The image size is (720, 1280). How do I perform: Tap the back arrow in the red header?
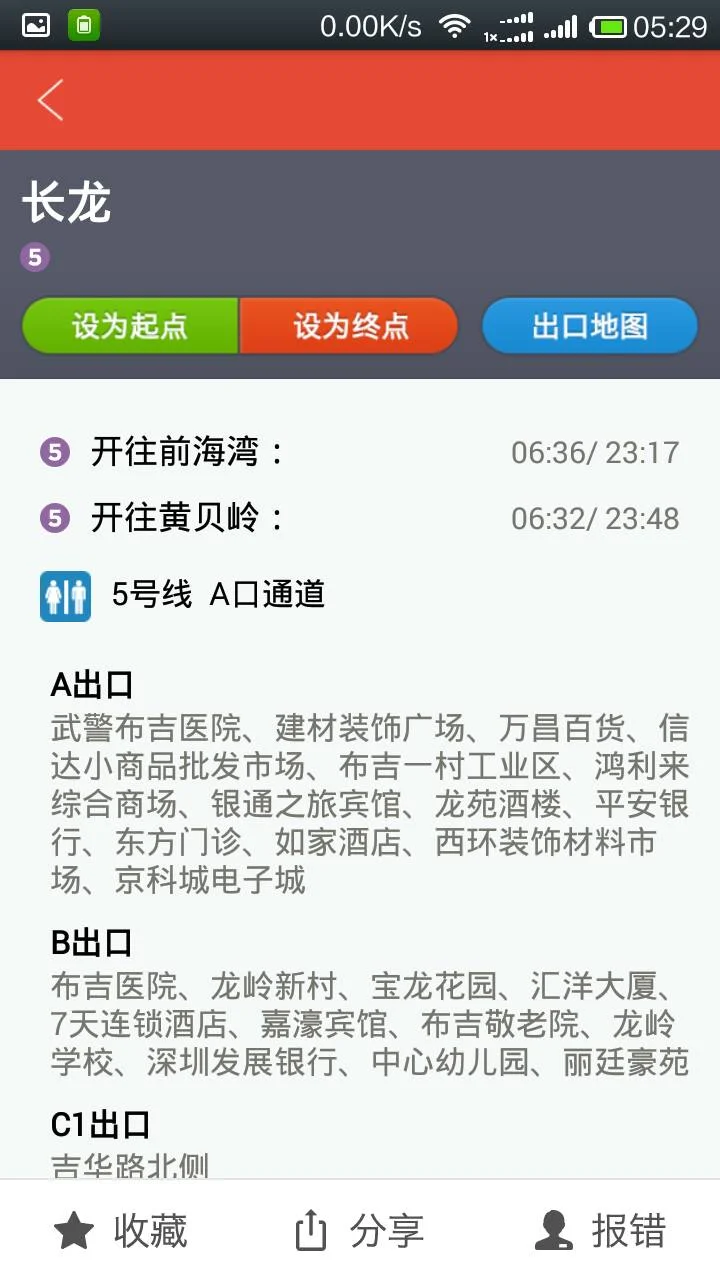(x=48, y=100)
